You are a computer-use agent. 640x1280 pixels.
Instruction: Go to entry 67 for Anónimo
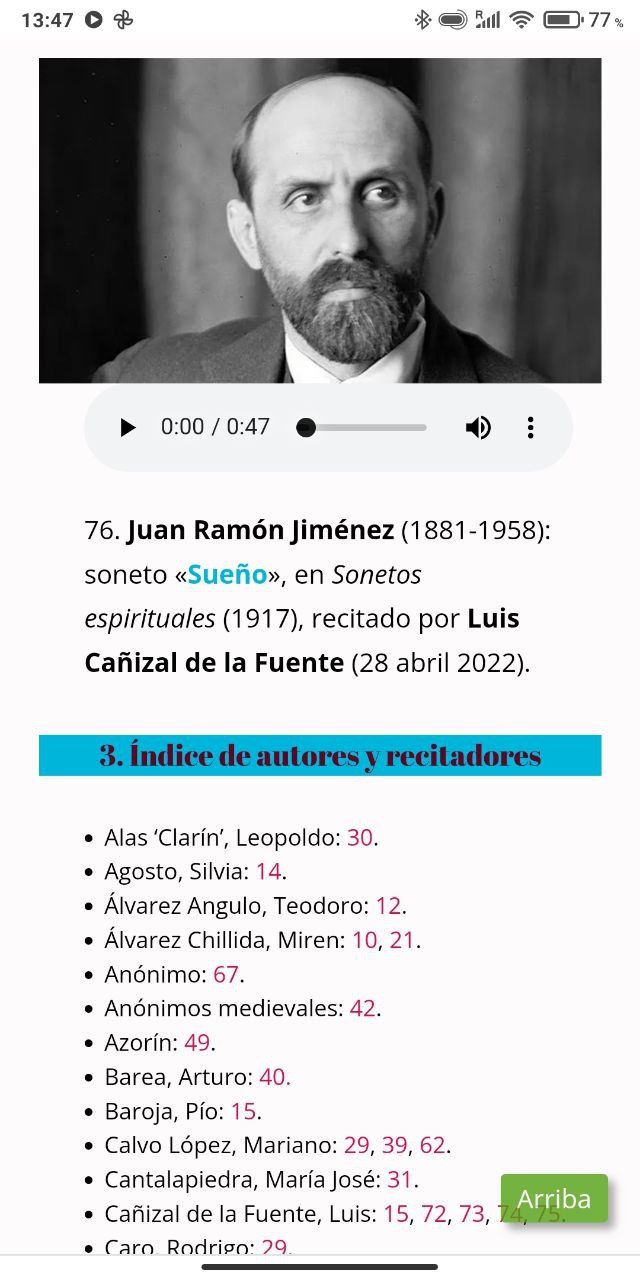click(226, 974)
